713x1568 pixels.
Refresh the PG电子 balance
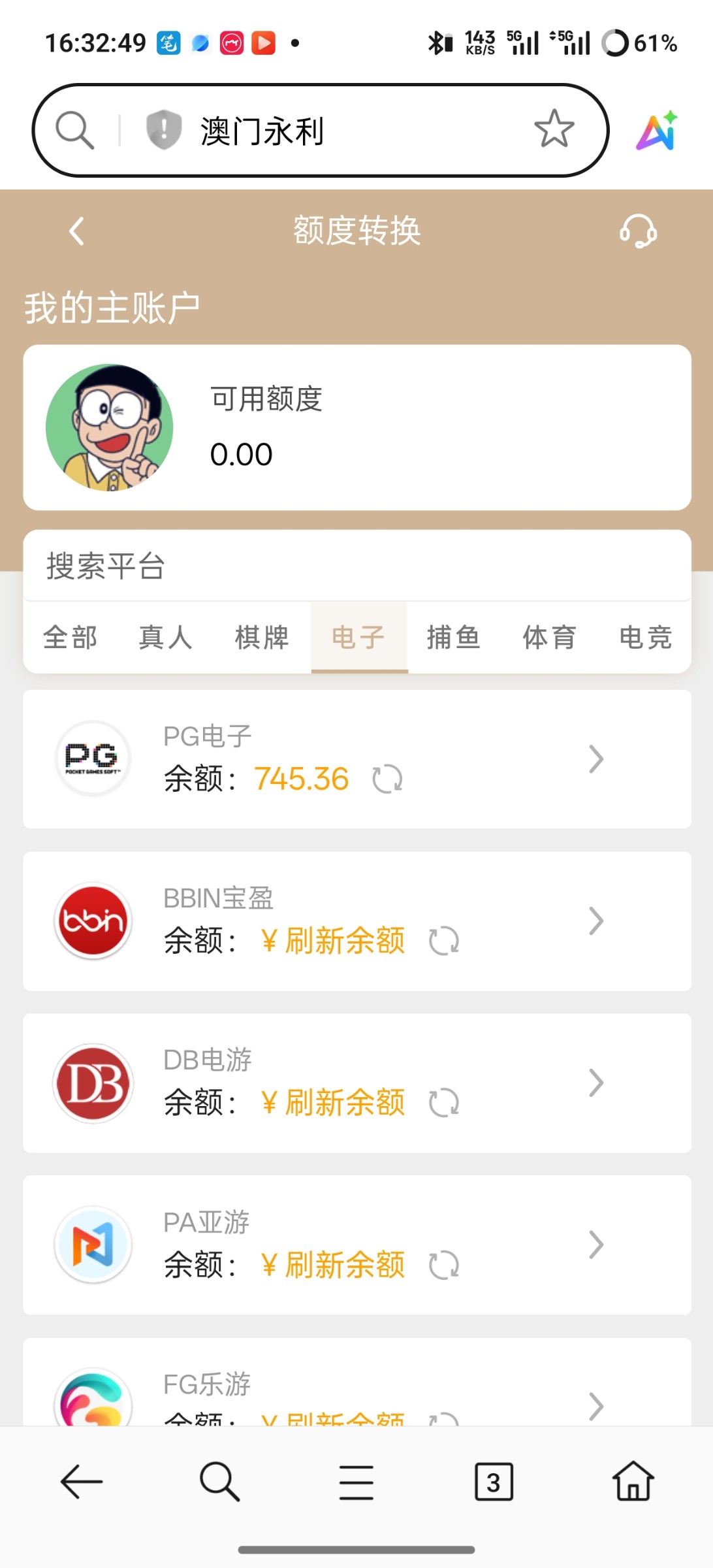tap(387, 779)
